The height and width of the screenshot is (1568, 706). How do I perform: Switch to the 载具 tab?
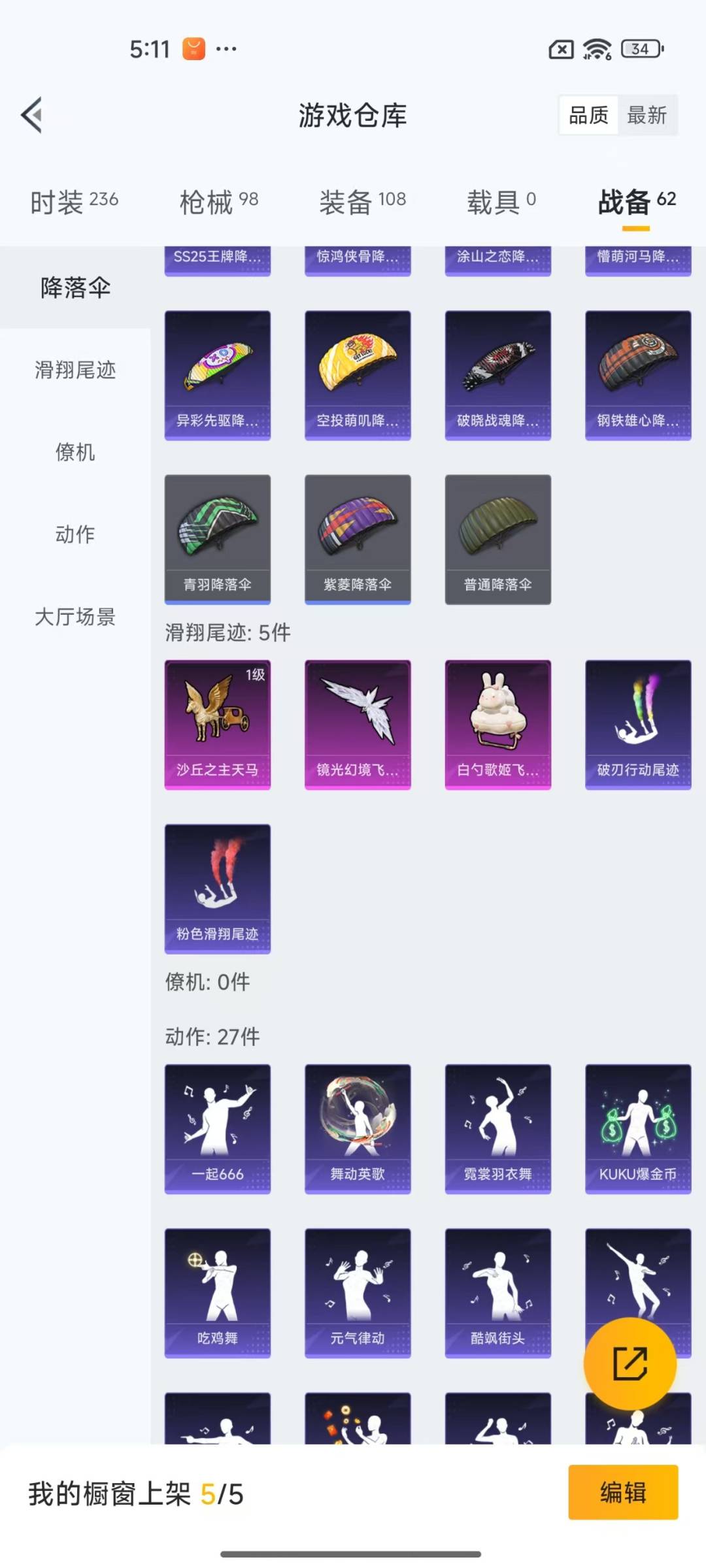[501, 201]
